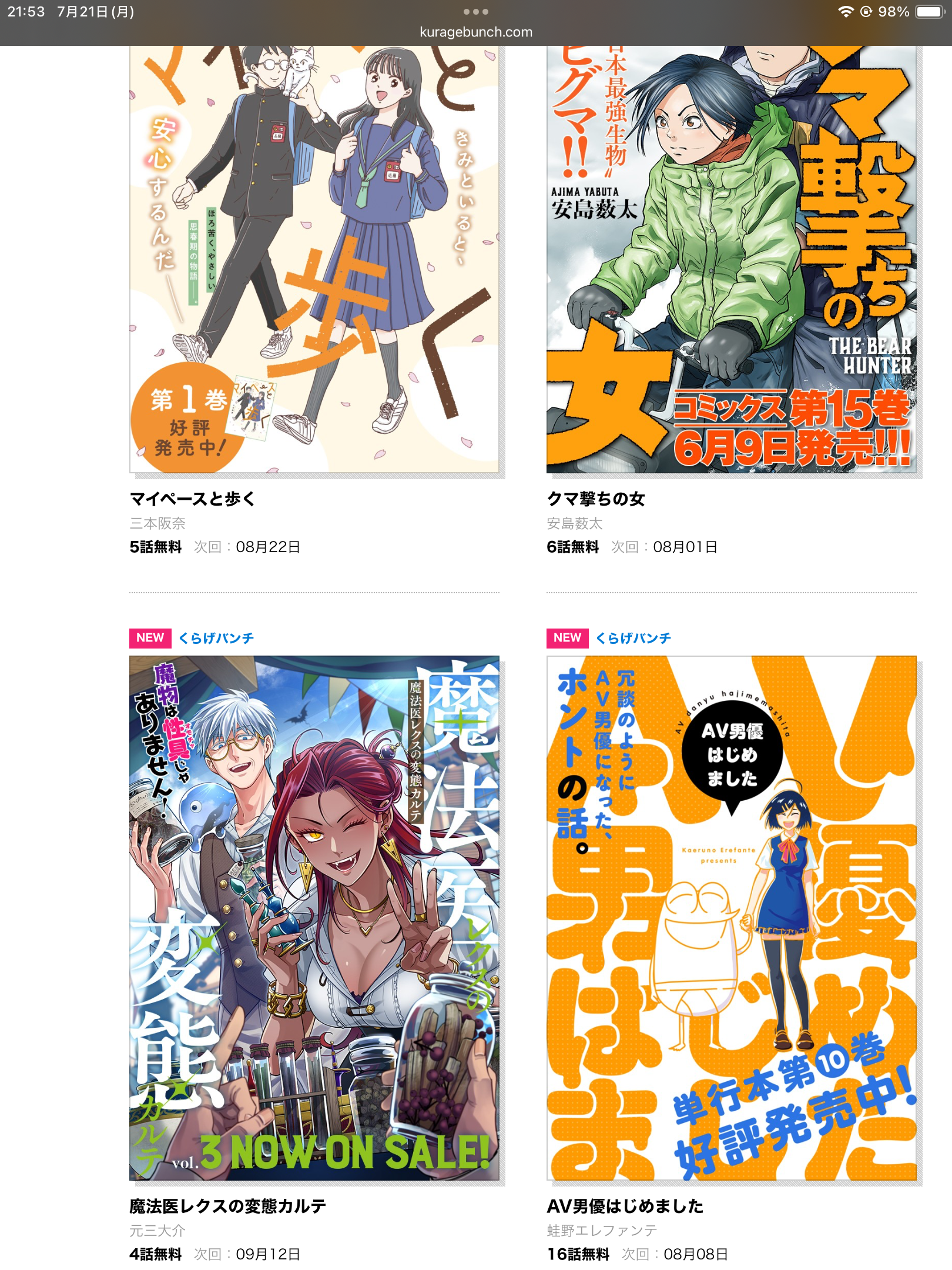Tap the 魔法医レクスの変態カルテ title link
Viewport: 952px width, 1270px height.
coord(227,1206)
